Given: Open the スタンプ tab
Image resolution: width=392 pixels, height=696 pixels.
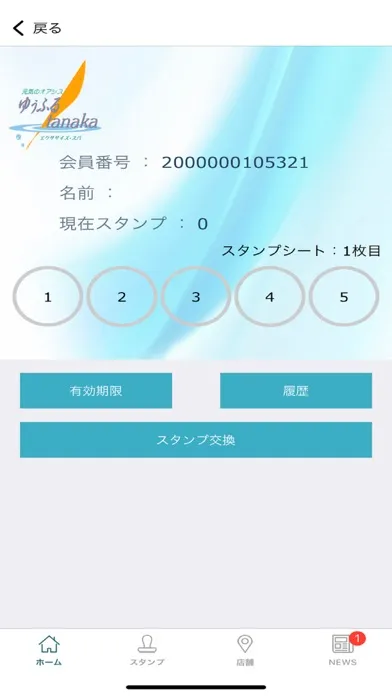Looking at the screenshot, I should pyautogui.click(x=147, y=650).
